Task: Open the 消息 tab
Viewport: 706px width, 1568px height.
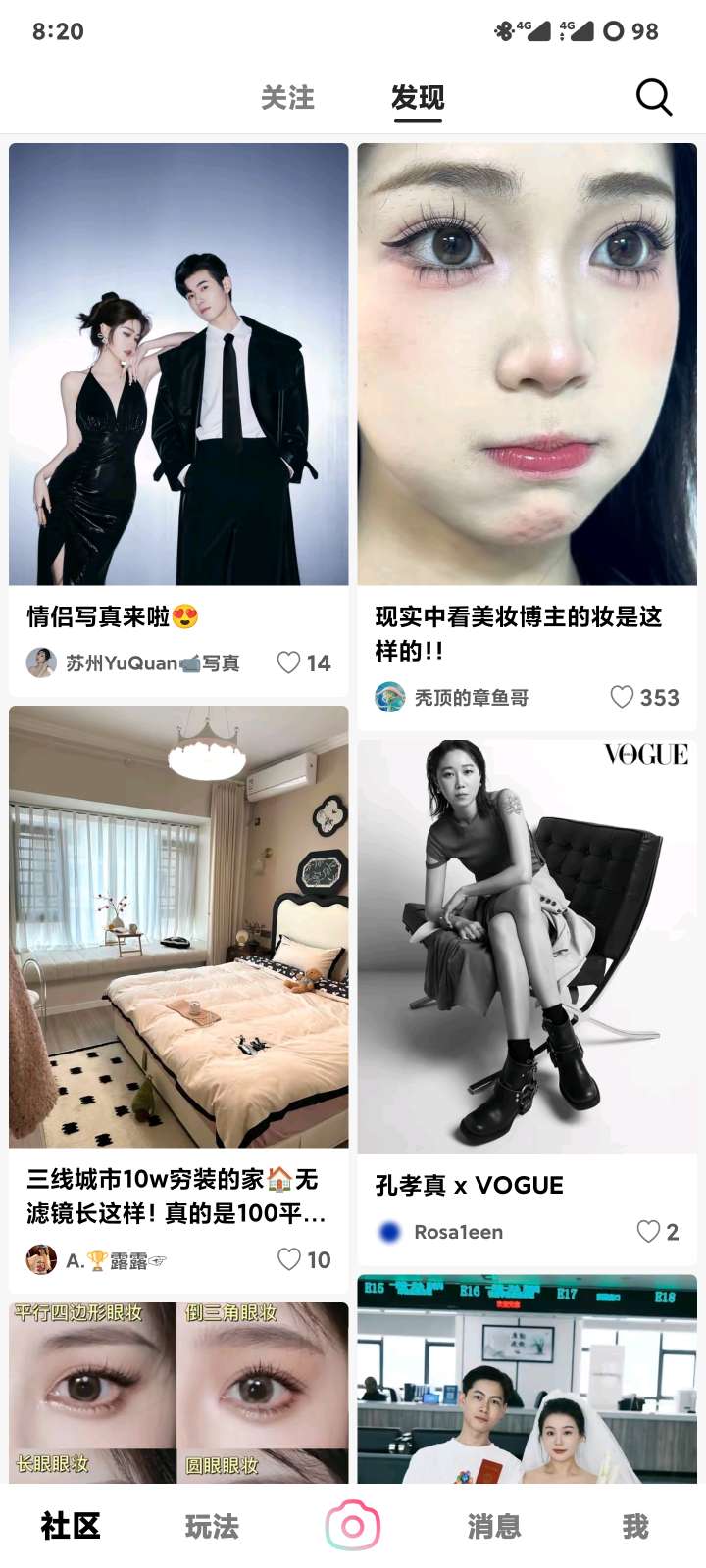Action: coord(494,1526)
